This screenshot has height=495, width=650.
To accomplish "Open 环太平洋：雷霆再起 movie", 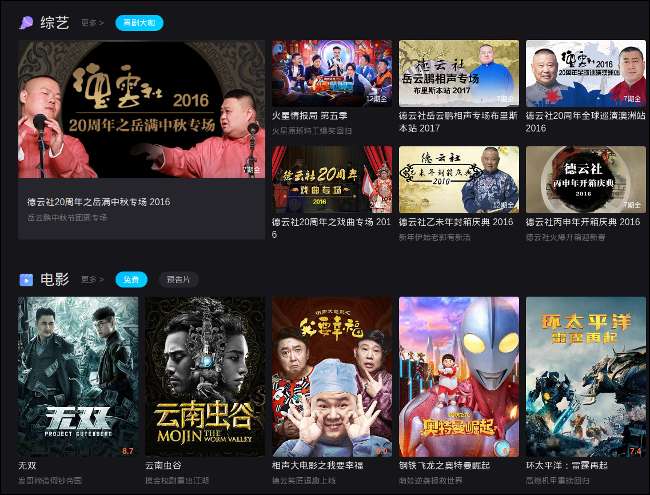I will click(585, 377).
